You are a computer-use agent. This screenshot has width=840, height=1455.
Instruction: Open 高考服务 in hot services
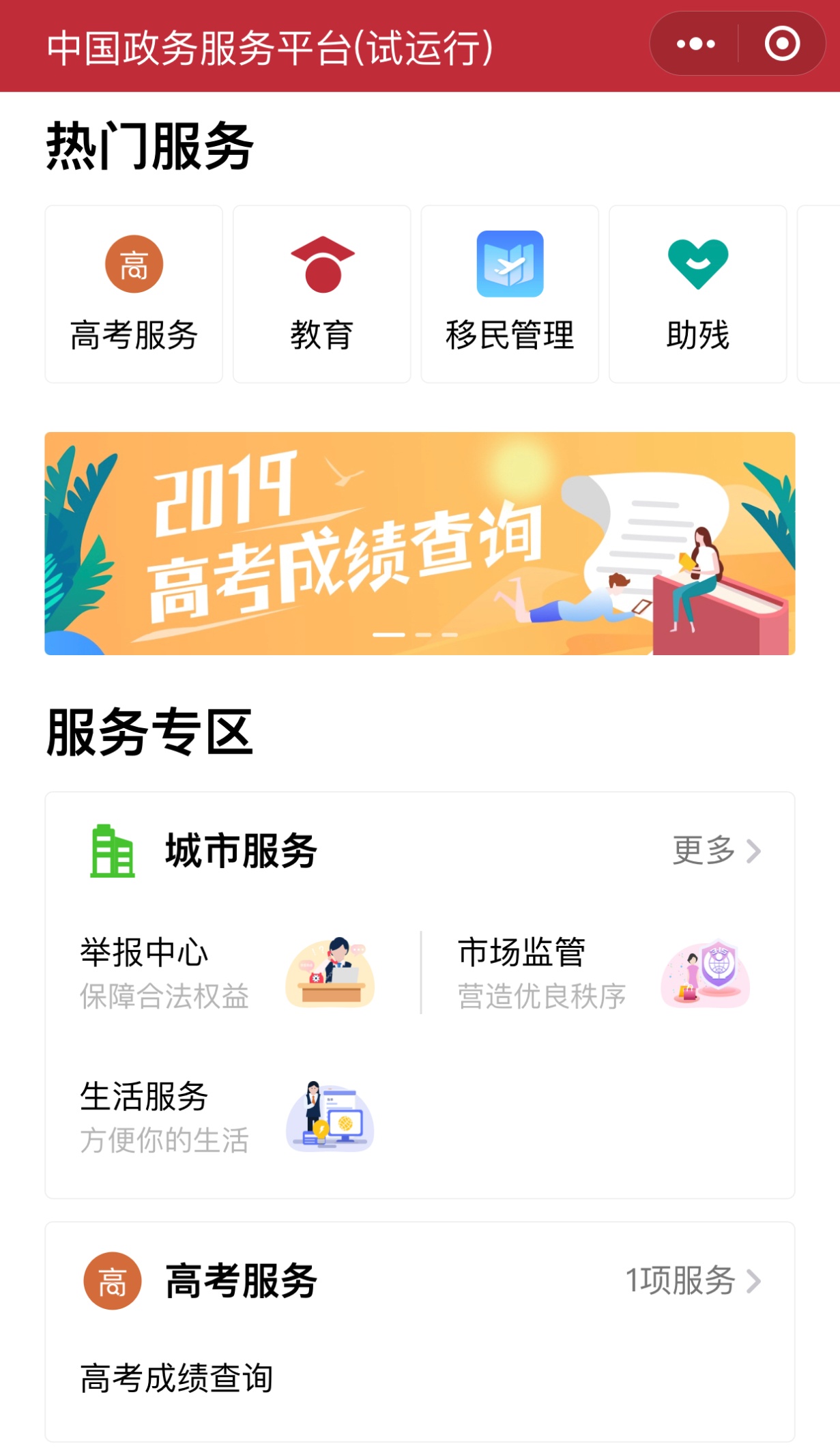pos(134,294)
